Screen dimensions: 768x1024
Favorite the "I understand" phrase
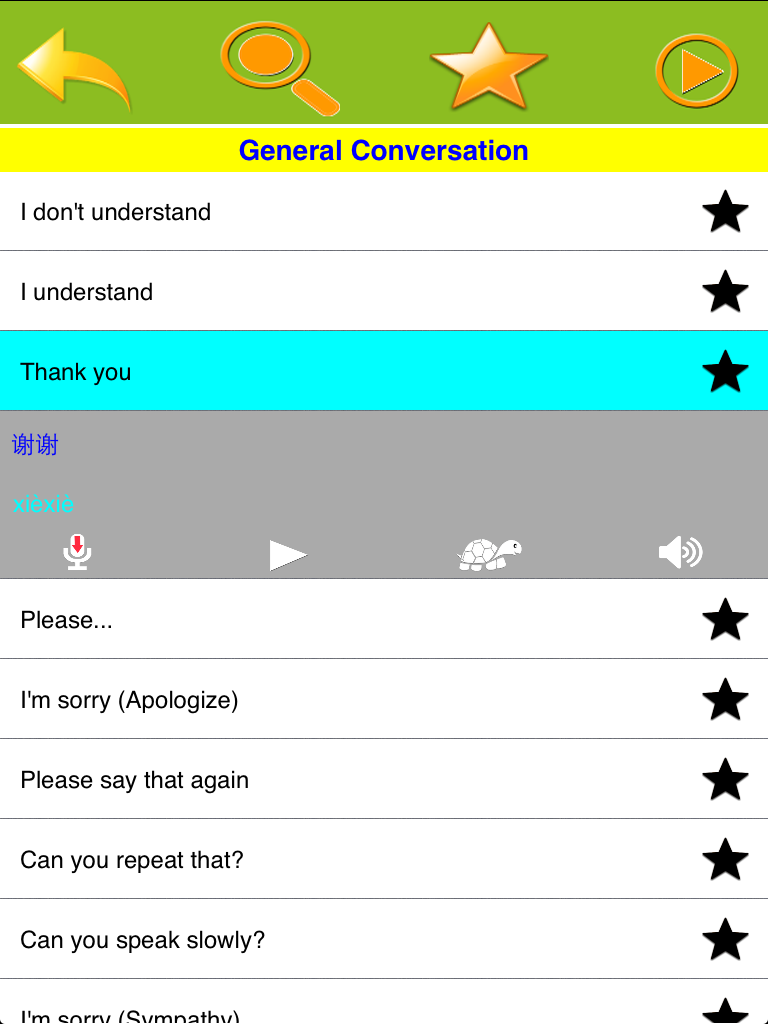coord(725,292)
